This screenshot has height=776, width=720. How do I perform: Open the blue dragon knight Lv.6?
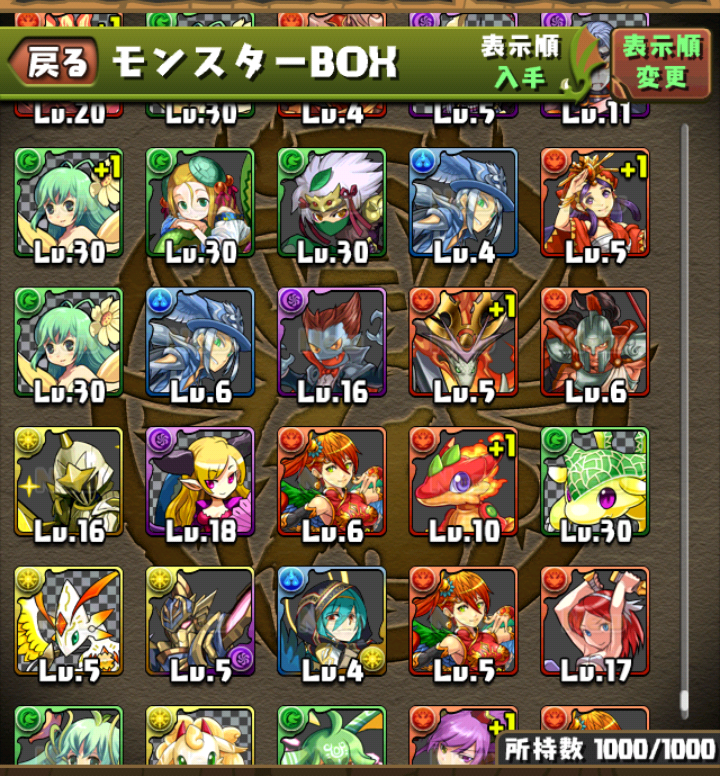tap(200, 343)
